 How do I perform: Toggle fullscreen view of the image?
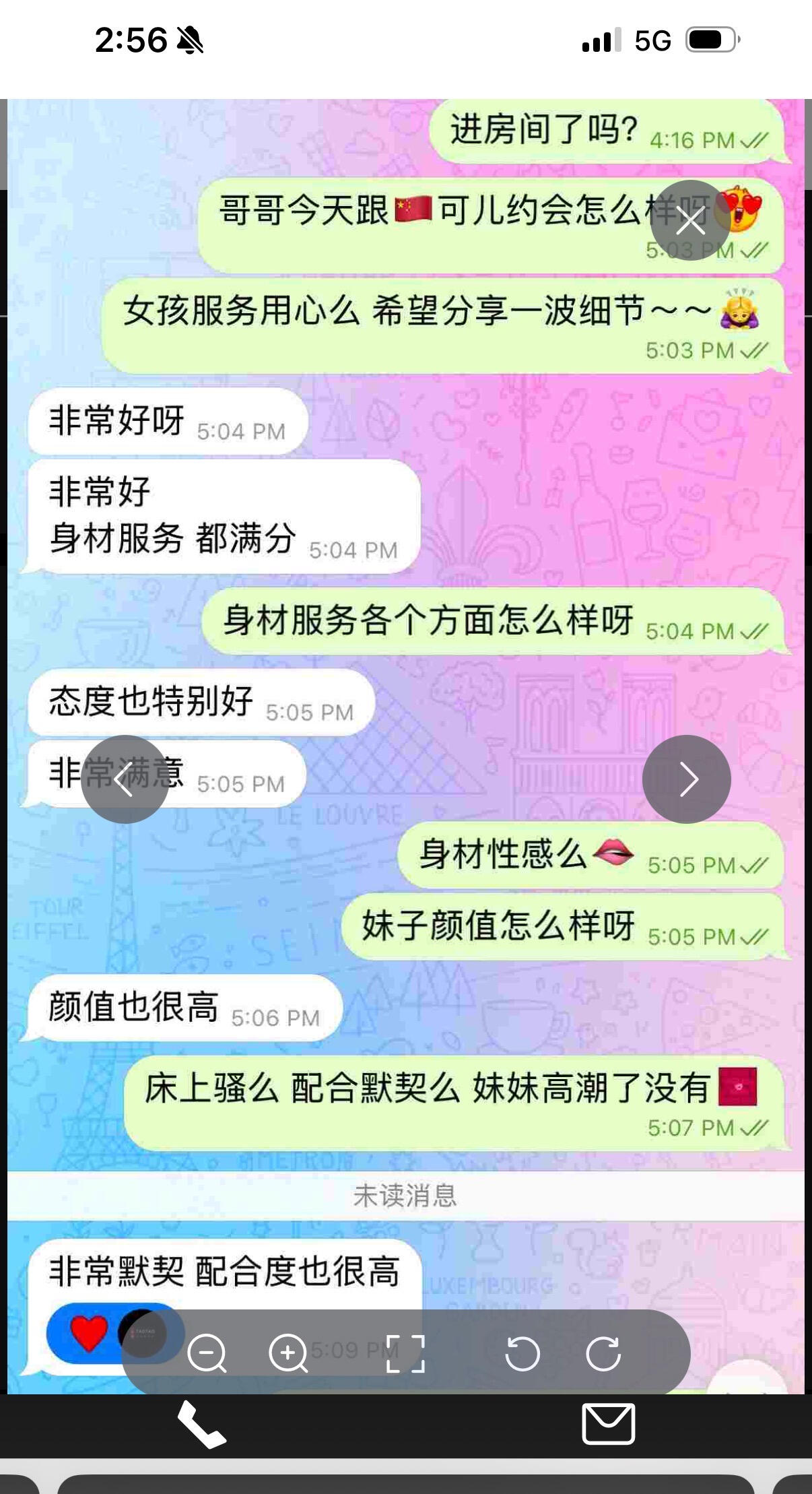[x=405, y=1353]
